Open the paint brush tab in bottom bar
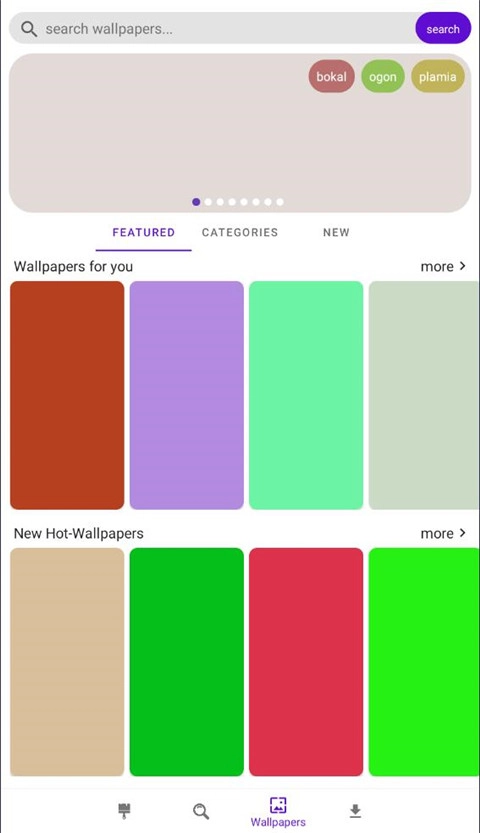This screenshot has width=480, height=833. (124, 811)
